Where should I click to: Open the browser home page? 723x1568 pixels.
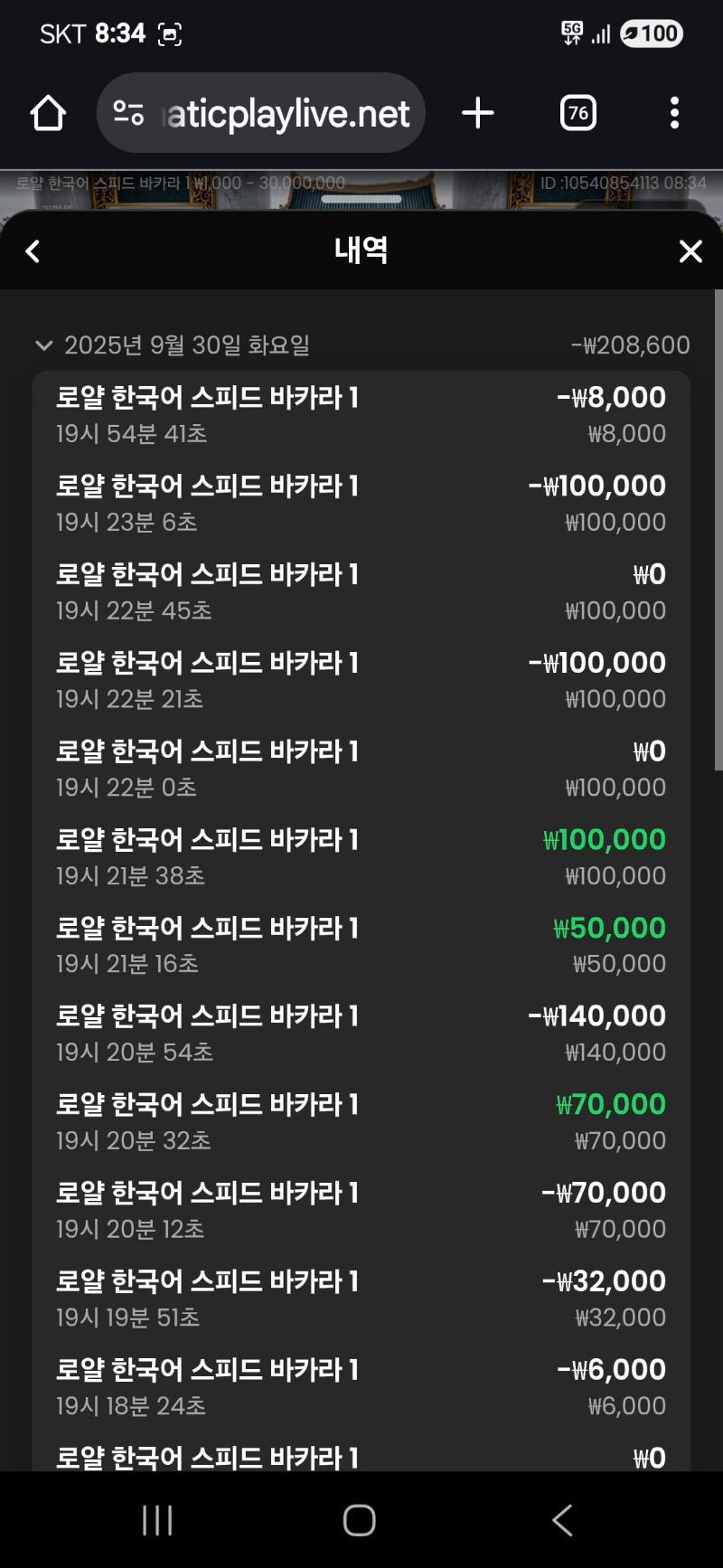point(48,113)
